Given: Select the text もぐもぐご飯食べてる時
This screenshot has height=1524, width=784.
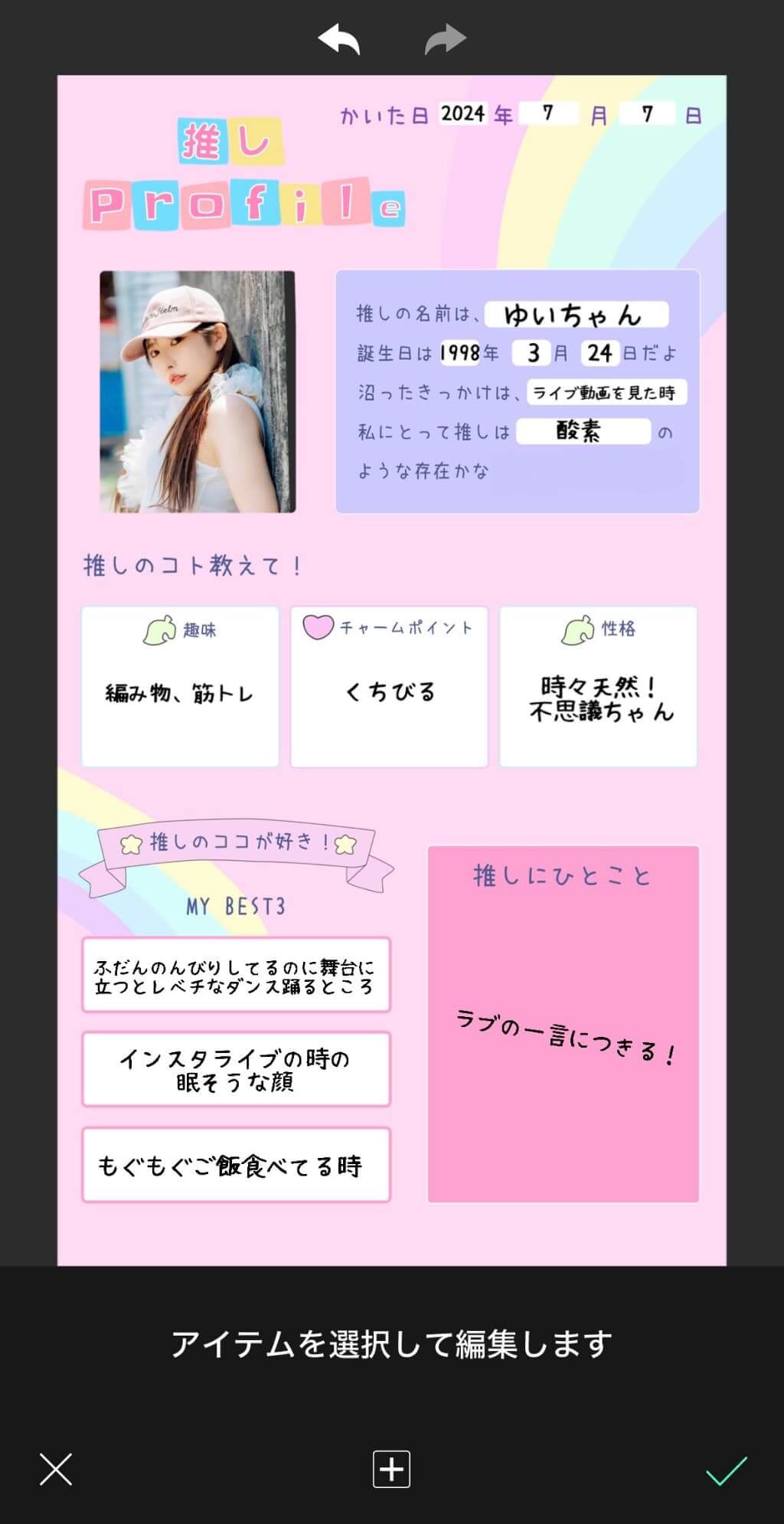Looking at the screenshot, I should pyautogui.click(x=230, y=1166).
